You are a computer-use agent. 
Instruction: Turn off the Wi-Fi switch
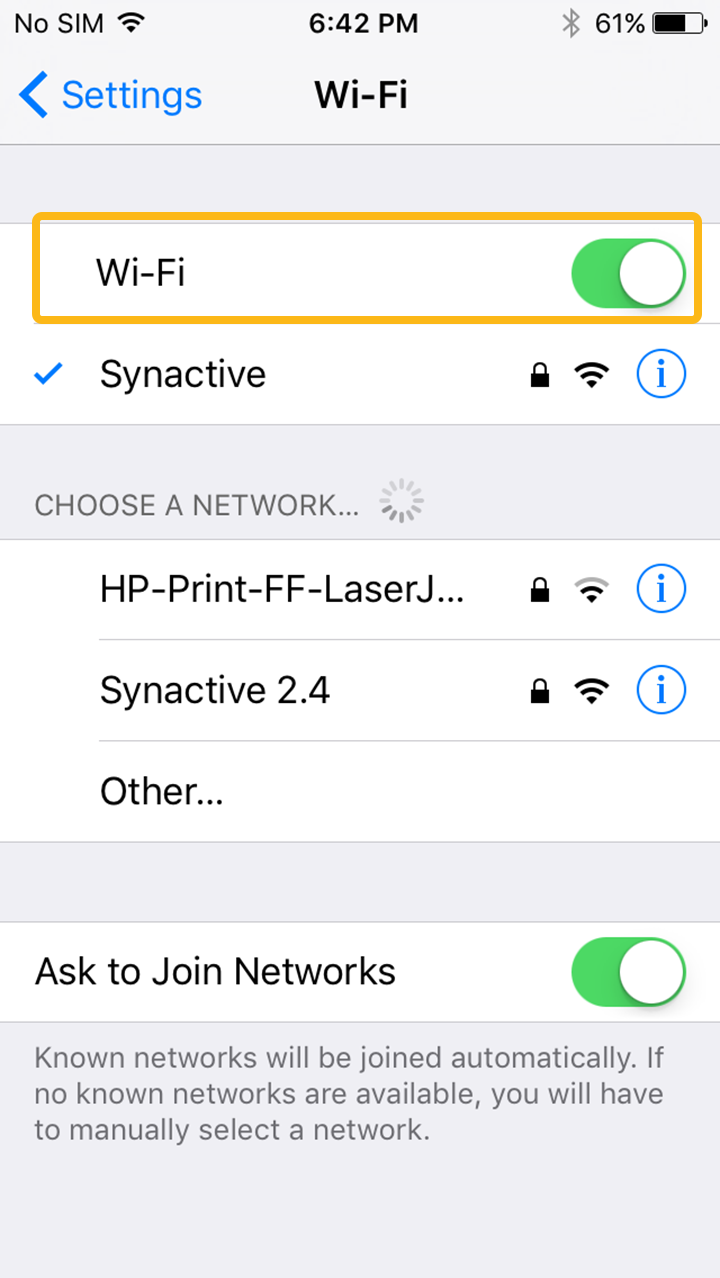click(628, 273)
